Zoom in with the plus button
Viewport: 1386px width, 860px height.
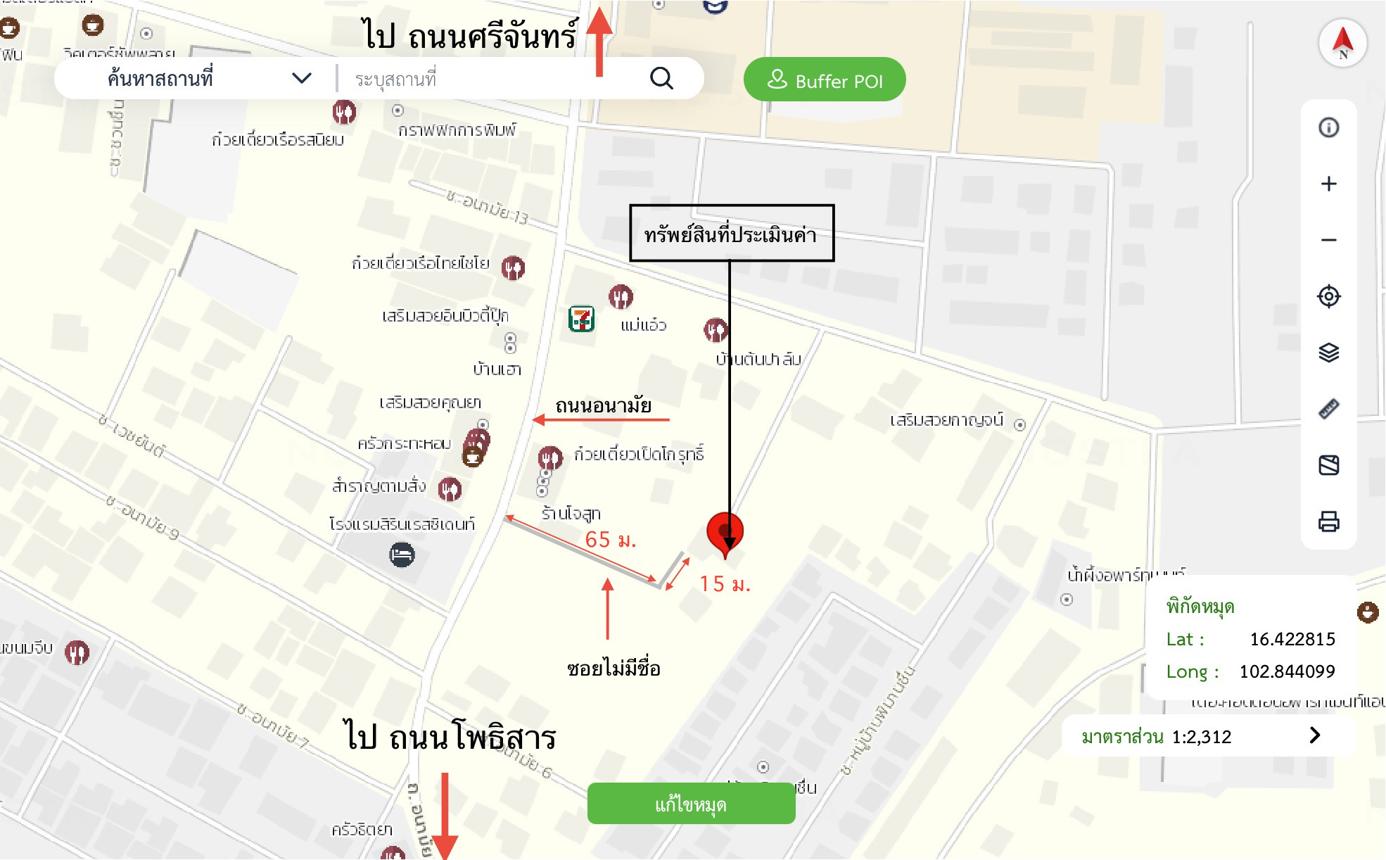click(x=1328, y=184)
